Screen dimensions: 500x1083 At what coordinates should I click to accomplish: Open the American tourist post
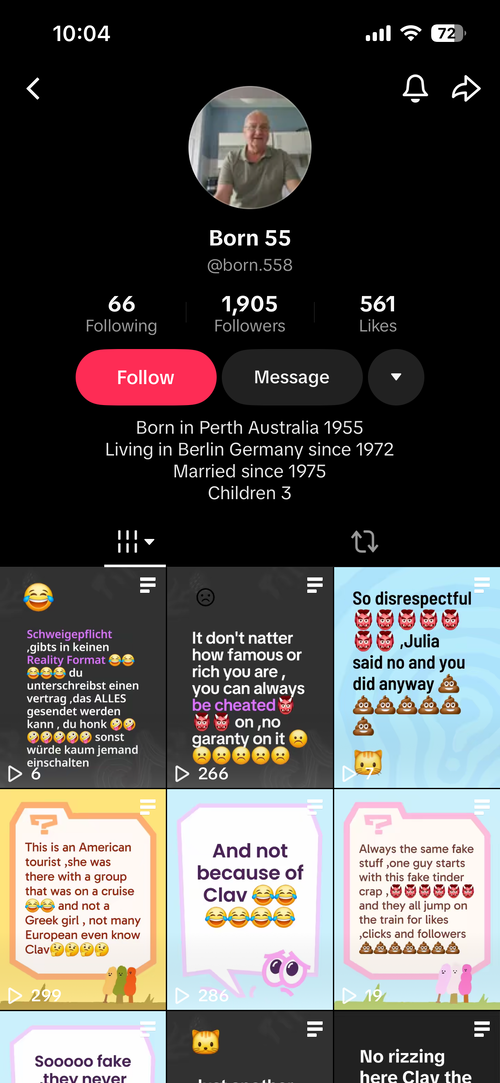click(x=83, y=900)
